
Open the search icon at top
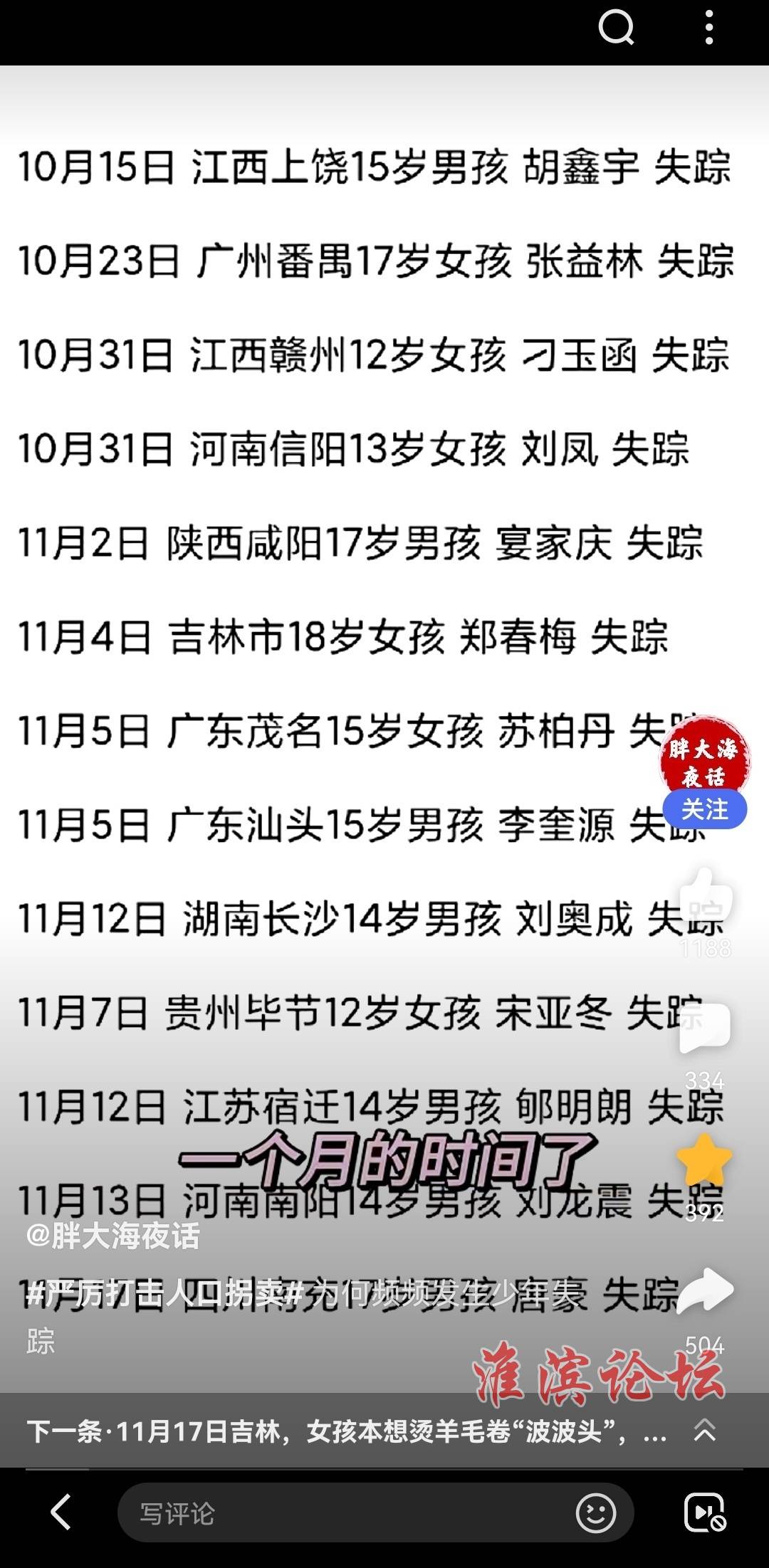click(x=616, y=28)
